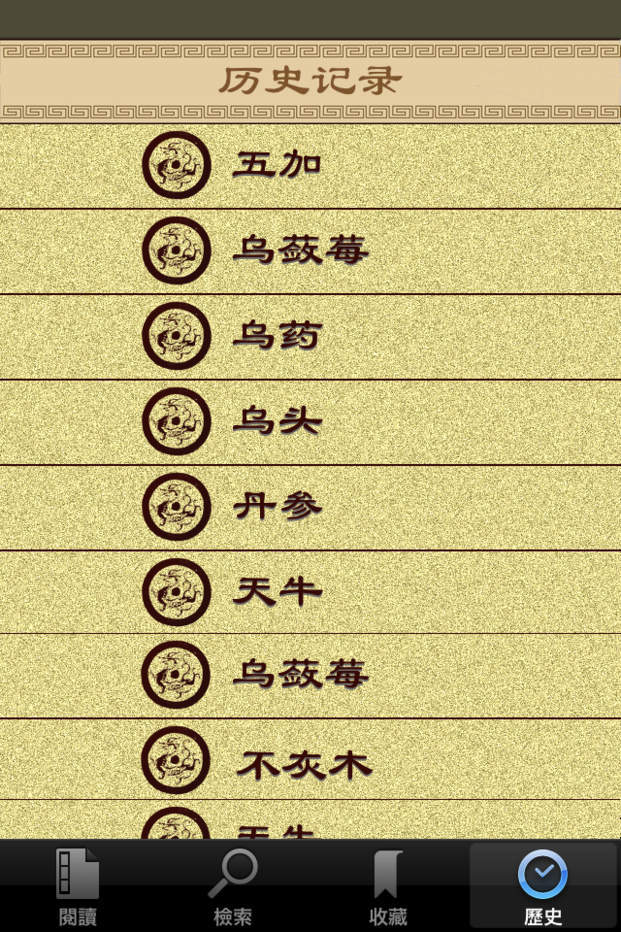Open the 乌头 history entry

click(310, 422)
